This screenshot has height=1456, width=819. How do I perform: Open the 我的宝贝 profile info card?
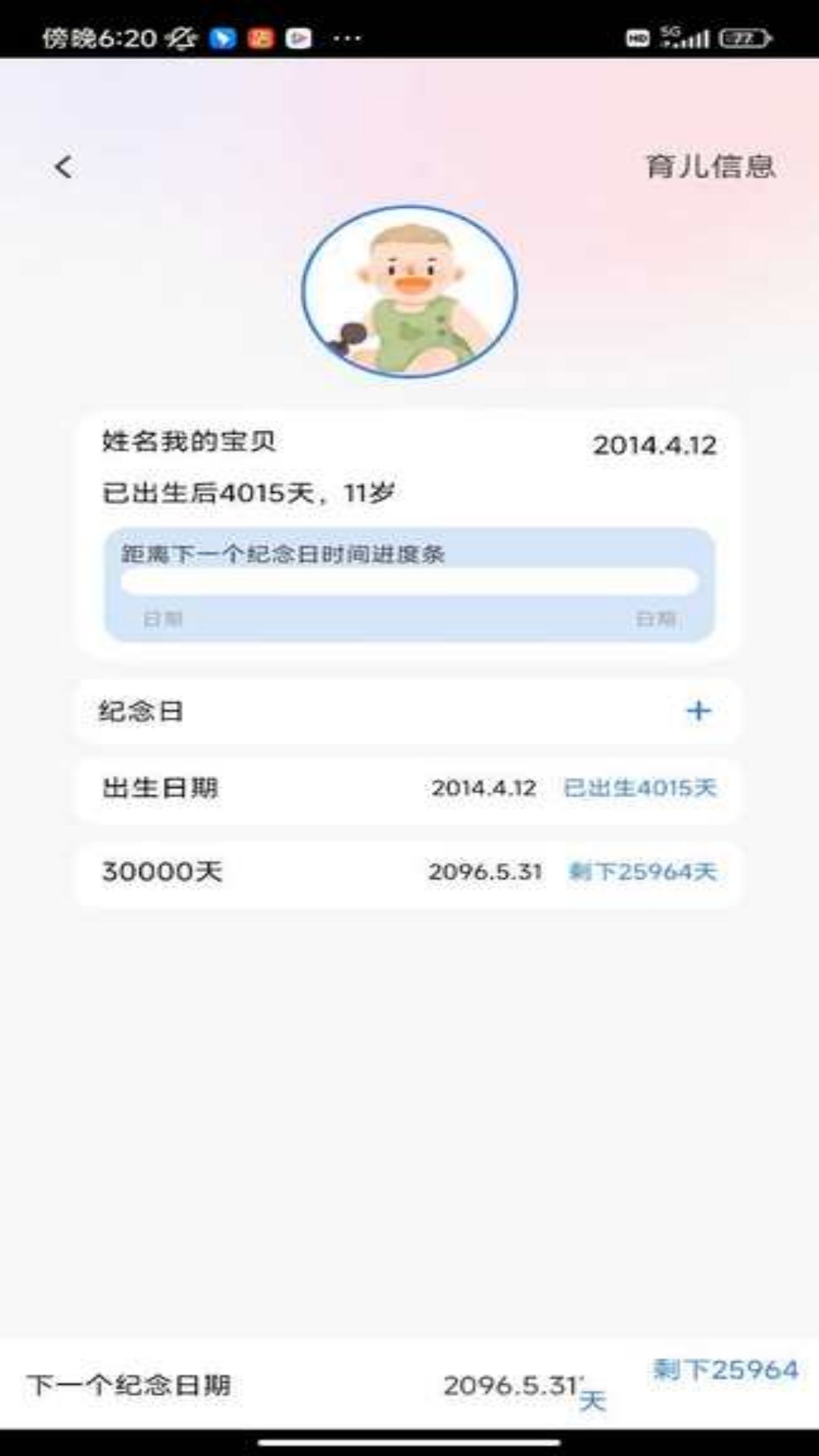coord(409,467)
